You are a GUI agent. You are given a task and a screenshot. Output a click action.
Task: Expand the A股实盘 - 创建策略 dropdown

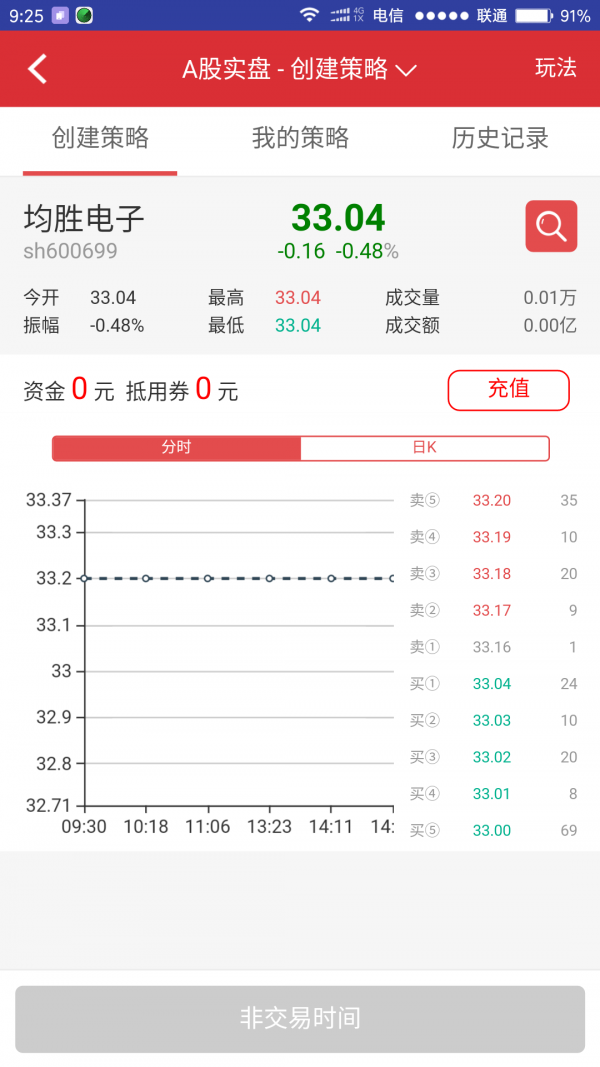(299, 69)
